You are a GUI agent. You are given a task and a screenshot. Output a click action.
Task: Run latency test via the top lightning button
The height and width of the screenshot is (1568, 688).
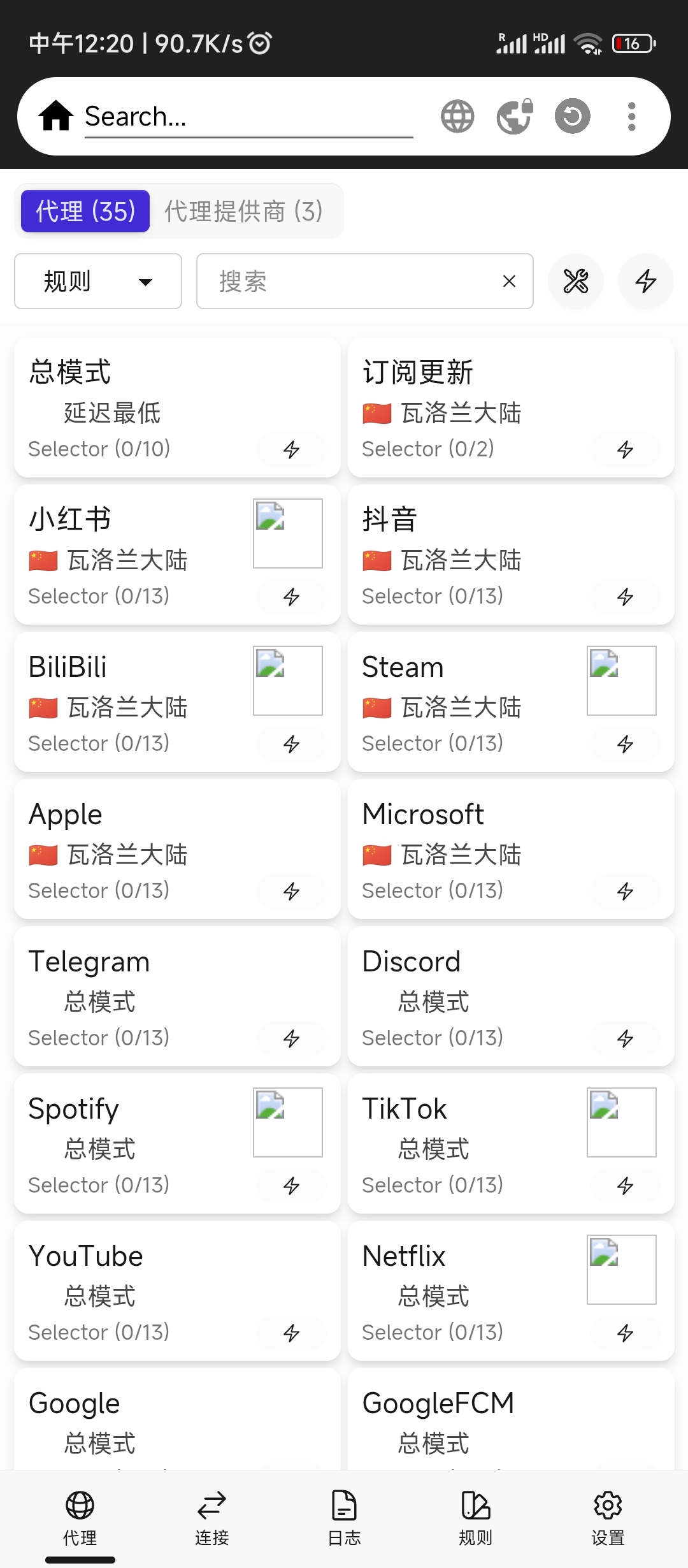646,281
